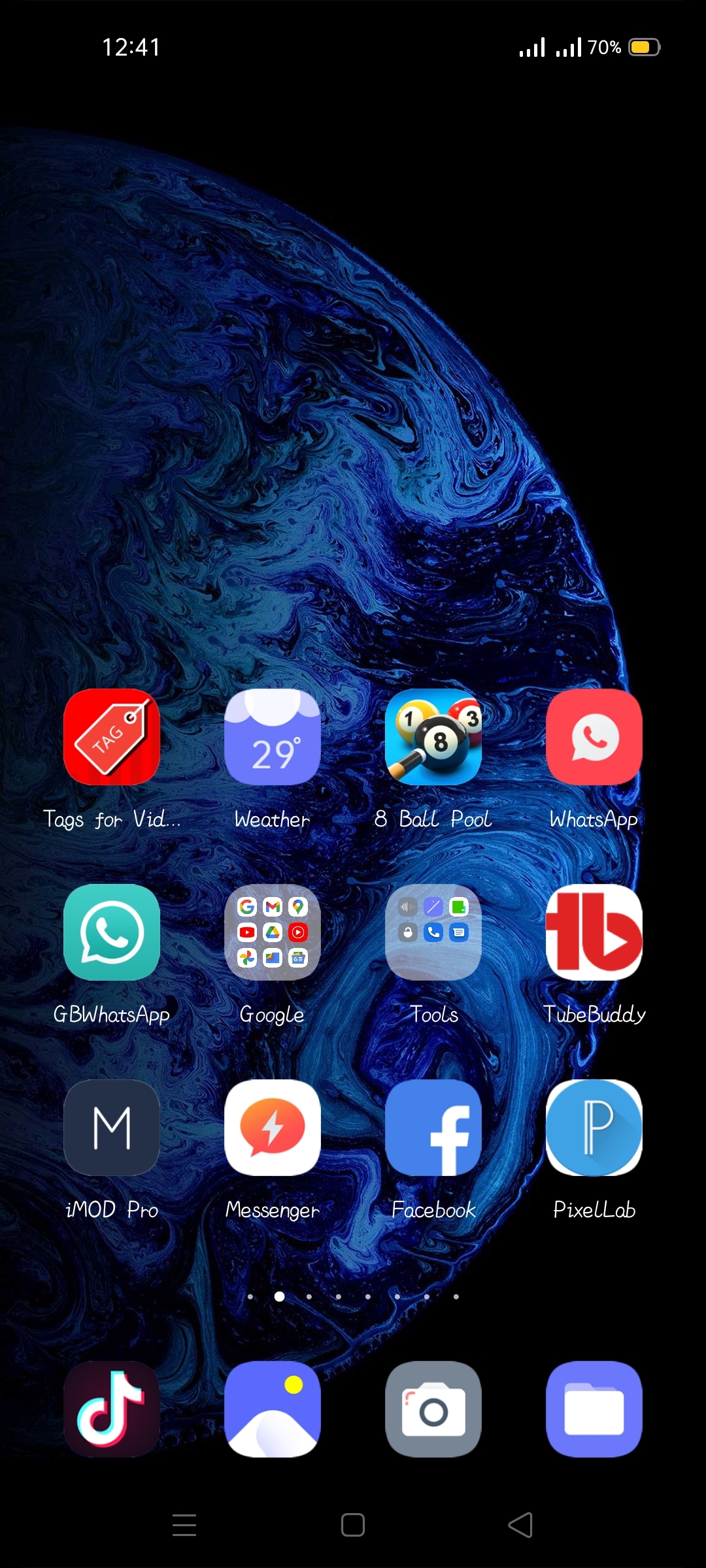Open TikTok from the dock

pos(112,1409)
